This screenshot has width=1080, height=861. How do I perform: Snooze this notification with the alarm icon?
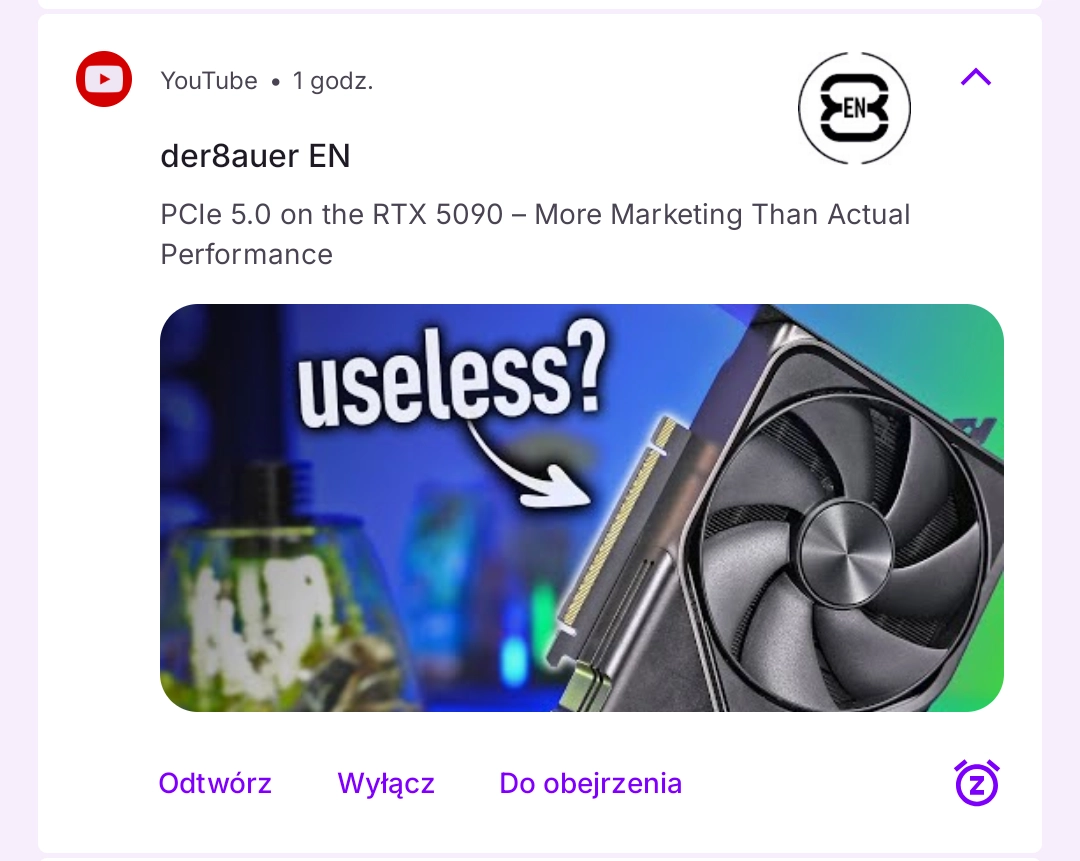tap(976, 783)
